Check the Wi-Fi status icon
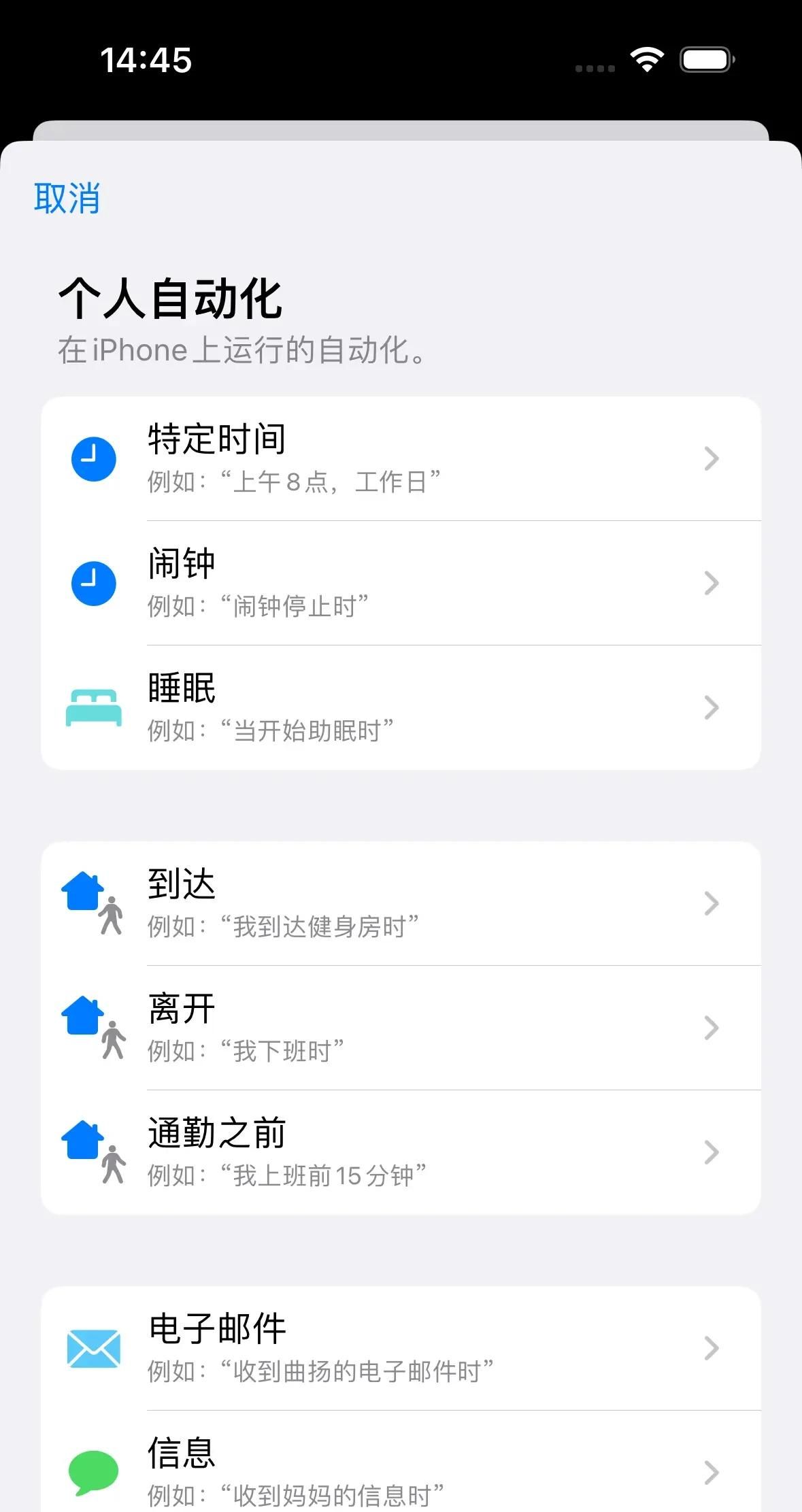Viewport: 802px width, 1512px height. click(646, 60)
